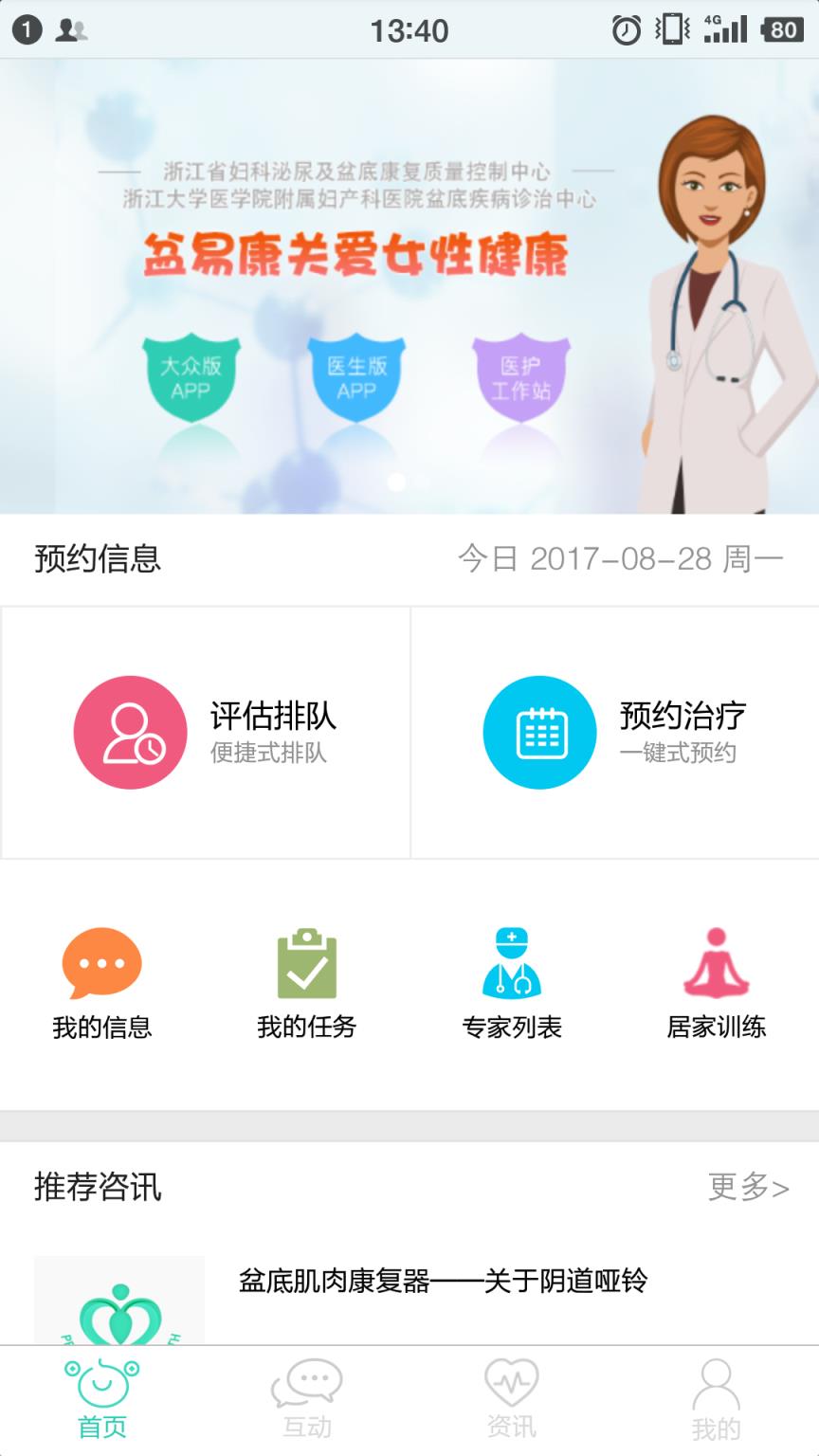Tap today's date 2017-08-28 周一
The image size is (819, 1456).
[620, 559]
